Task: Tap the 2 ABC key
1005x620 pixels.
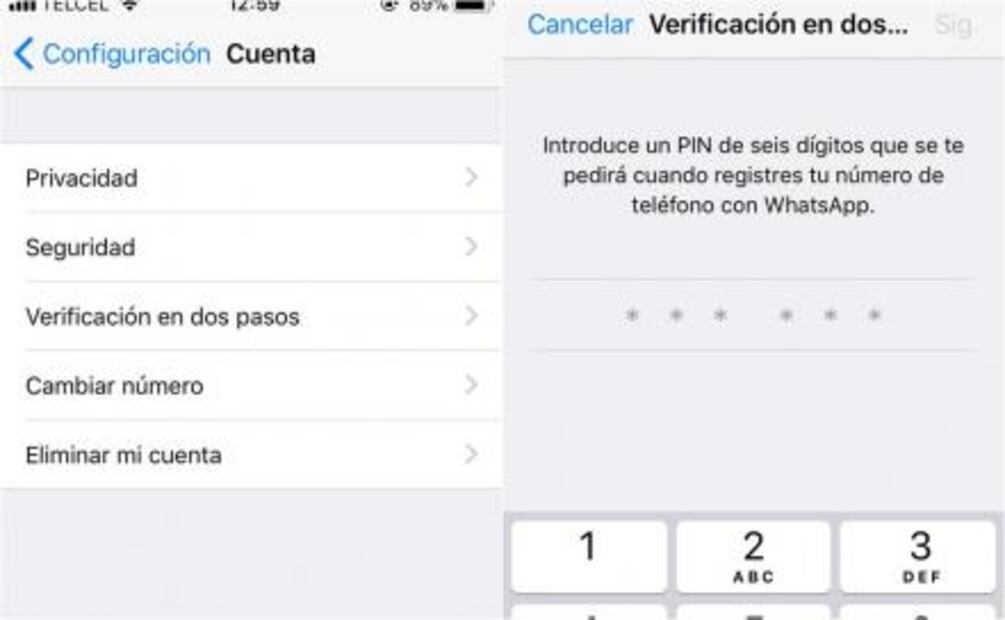Action: click(753, 555)
